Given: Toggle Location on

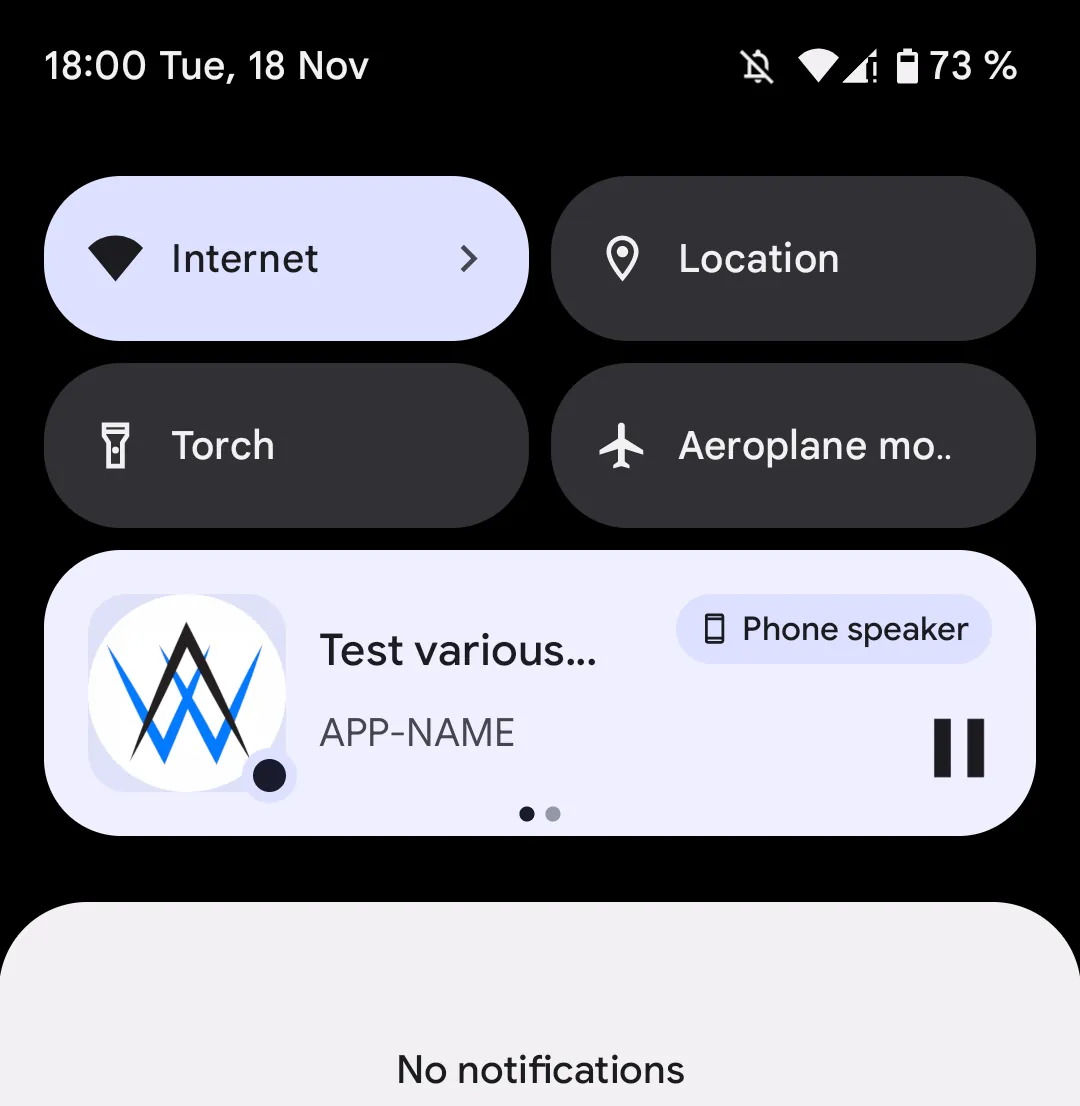Looking at the screenshot, I should pyautogui.click(x=793, y=258).
